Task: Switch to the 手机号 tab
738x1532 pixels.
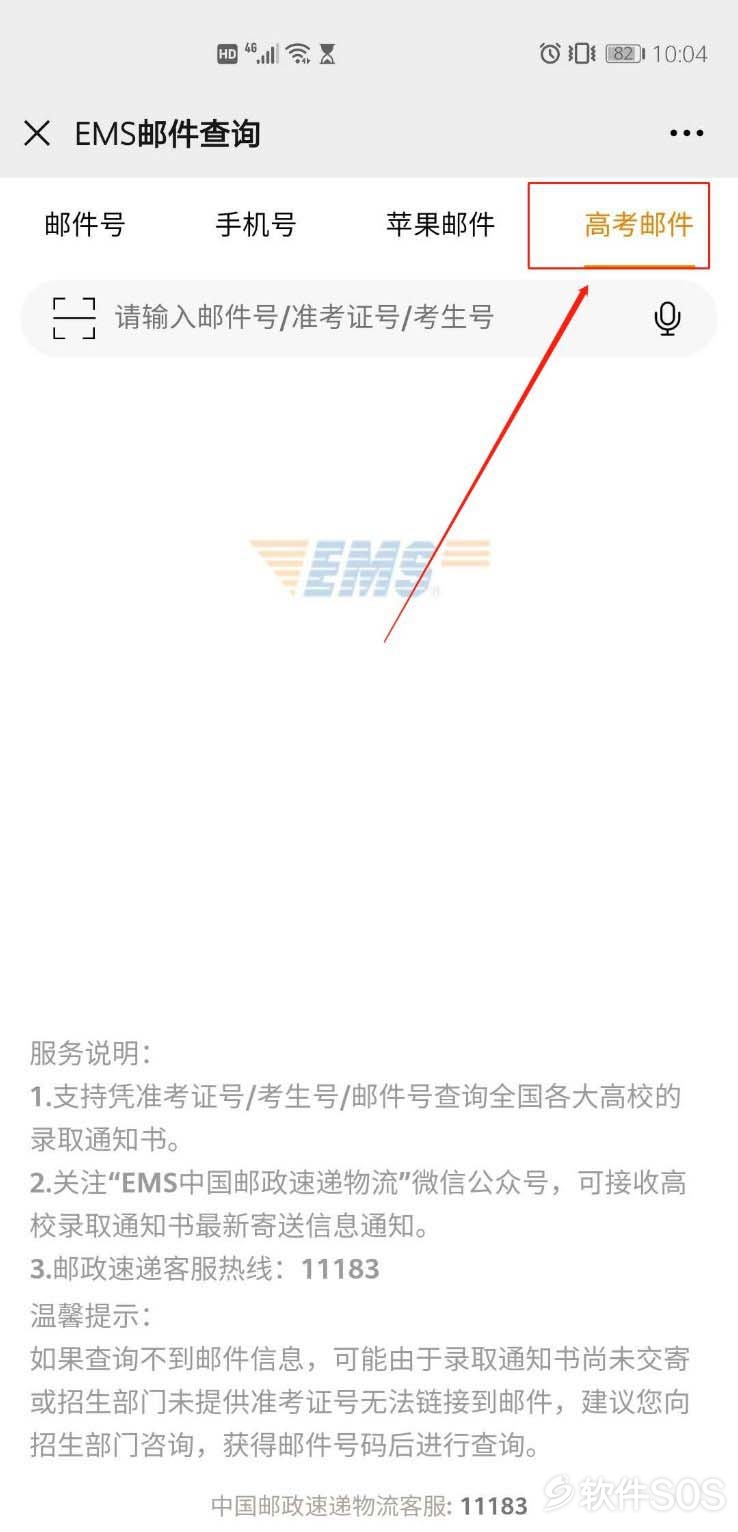Action: (256, 224)
